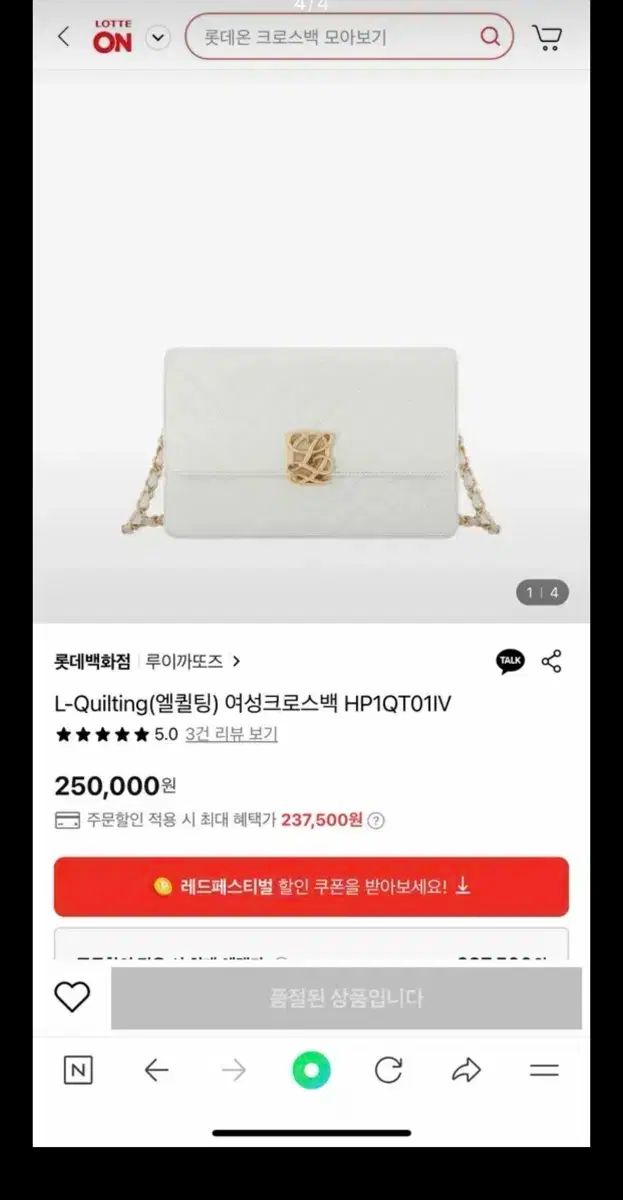This screenshot has height=1200, width=623.
Task: Tap the green circle button in browser toolbar
Action: click(311, 1071)
